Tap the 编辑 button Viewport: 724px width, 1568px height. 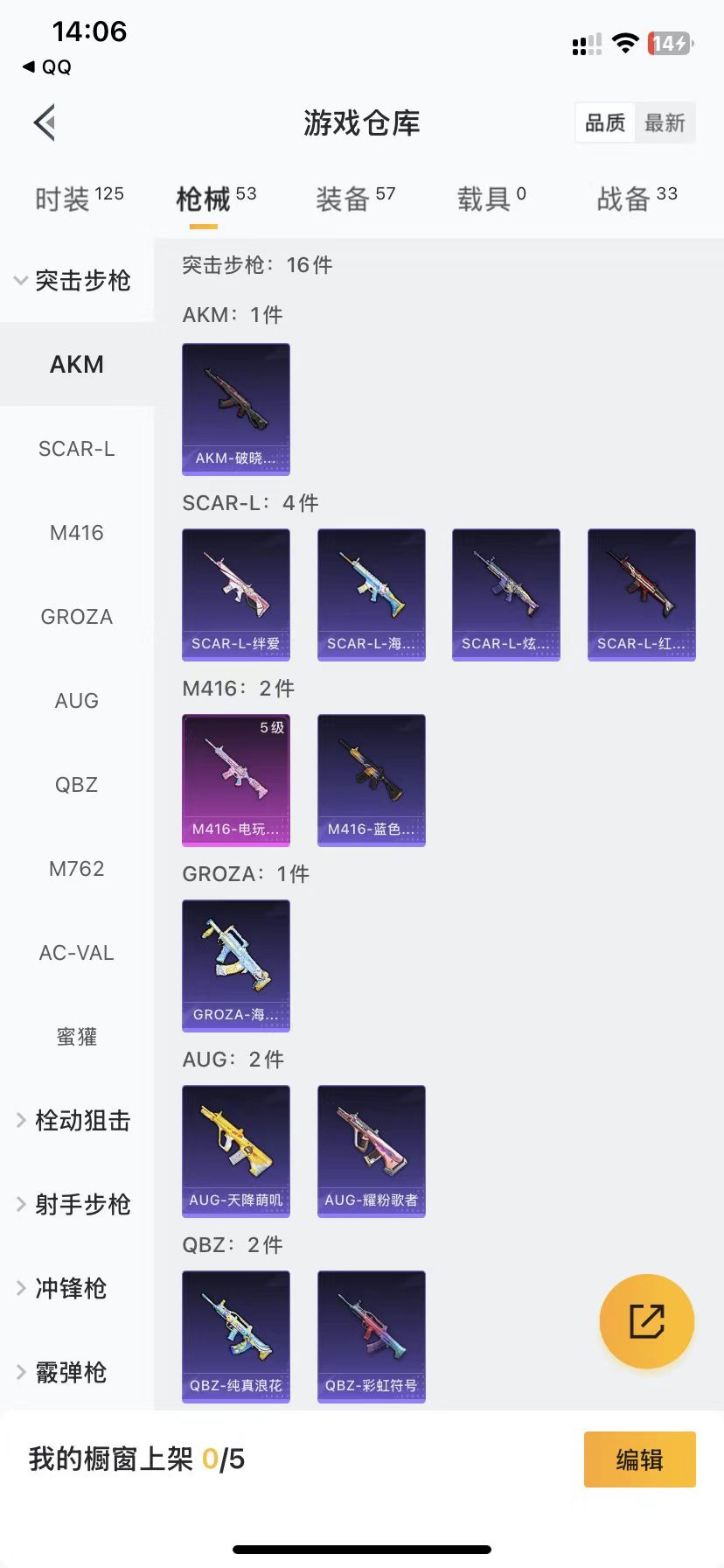tap(640, 1459)
